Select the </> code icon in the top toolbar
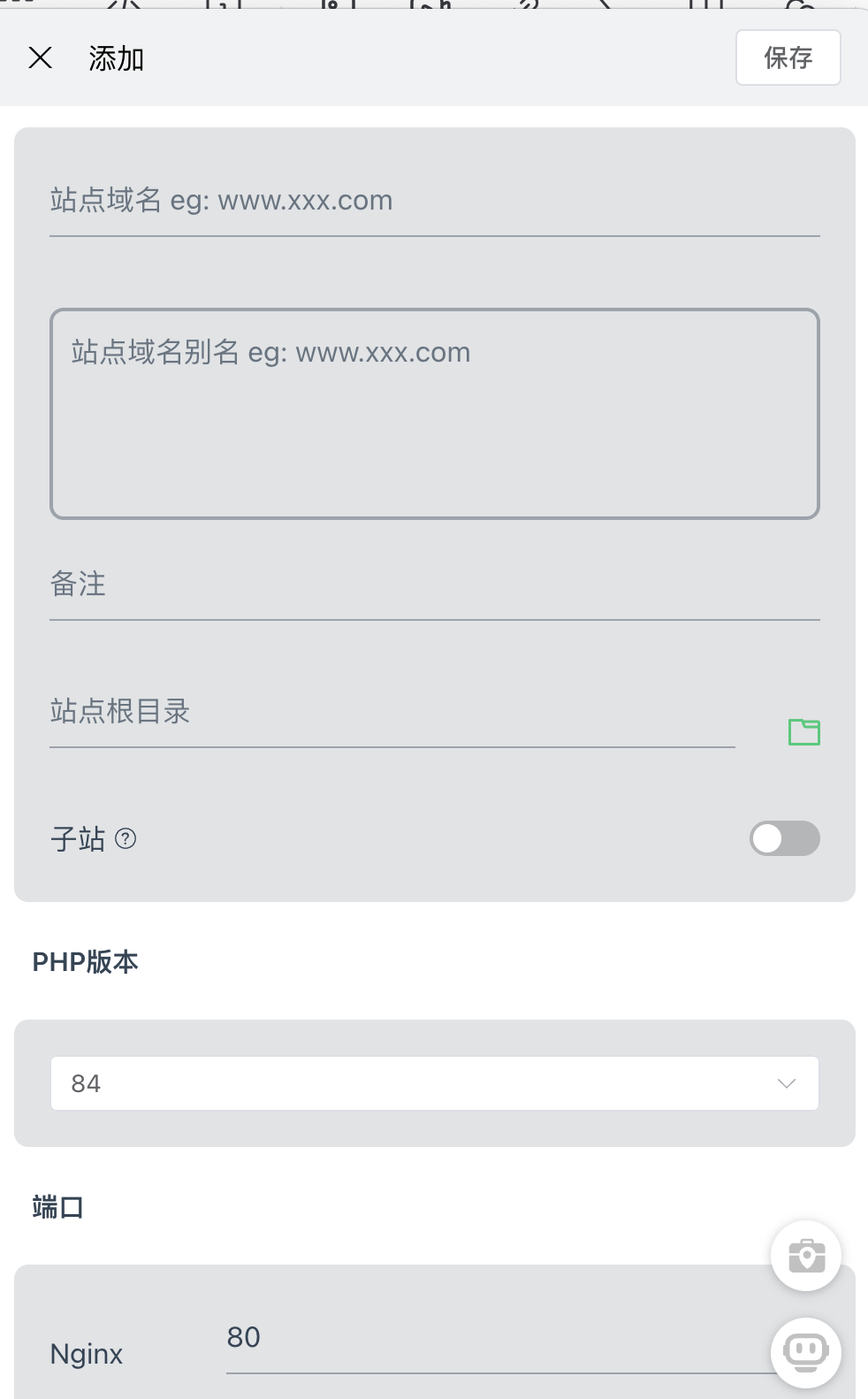 pyautogui.click(x=124, y=9)
